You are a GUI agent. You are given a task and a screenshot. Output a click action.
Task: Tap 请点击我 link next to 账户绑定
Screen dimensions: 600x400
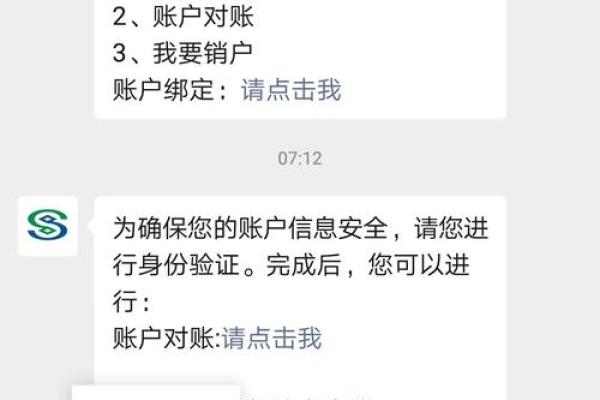tap(291, 91)
